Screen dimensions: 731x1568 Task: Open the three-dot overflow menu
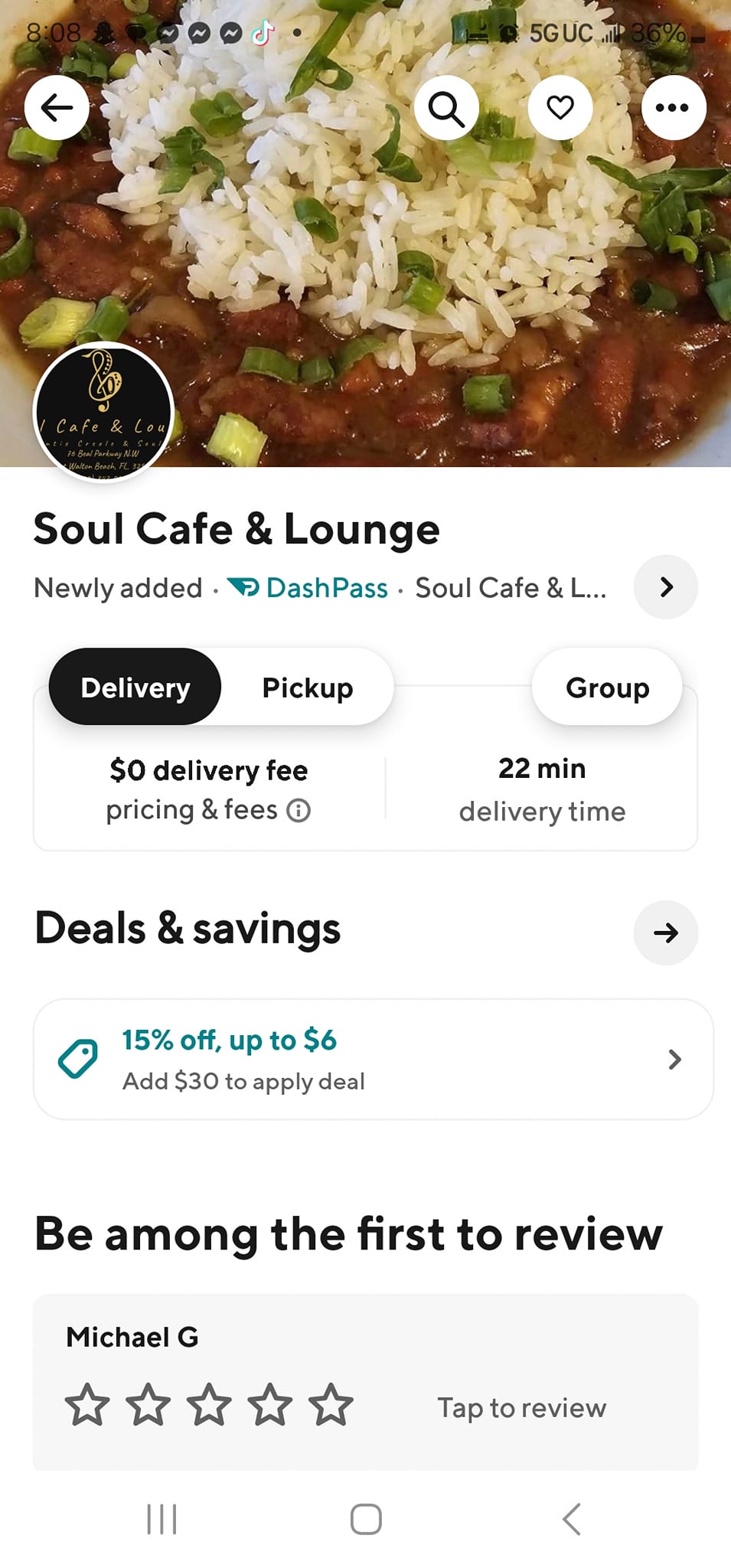click(673, 108)
